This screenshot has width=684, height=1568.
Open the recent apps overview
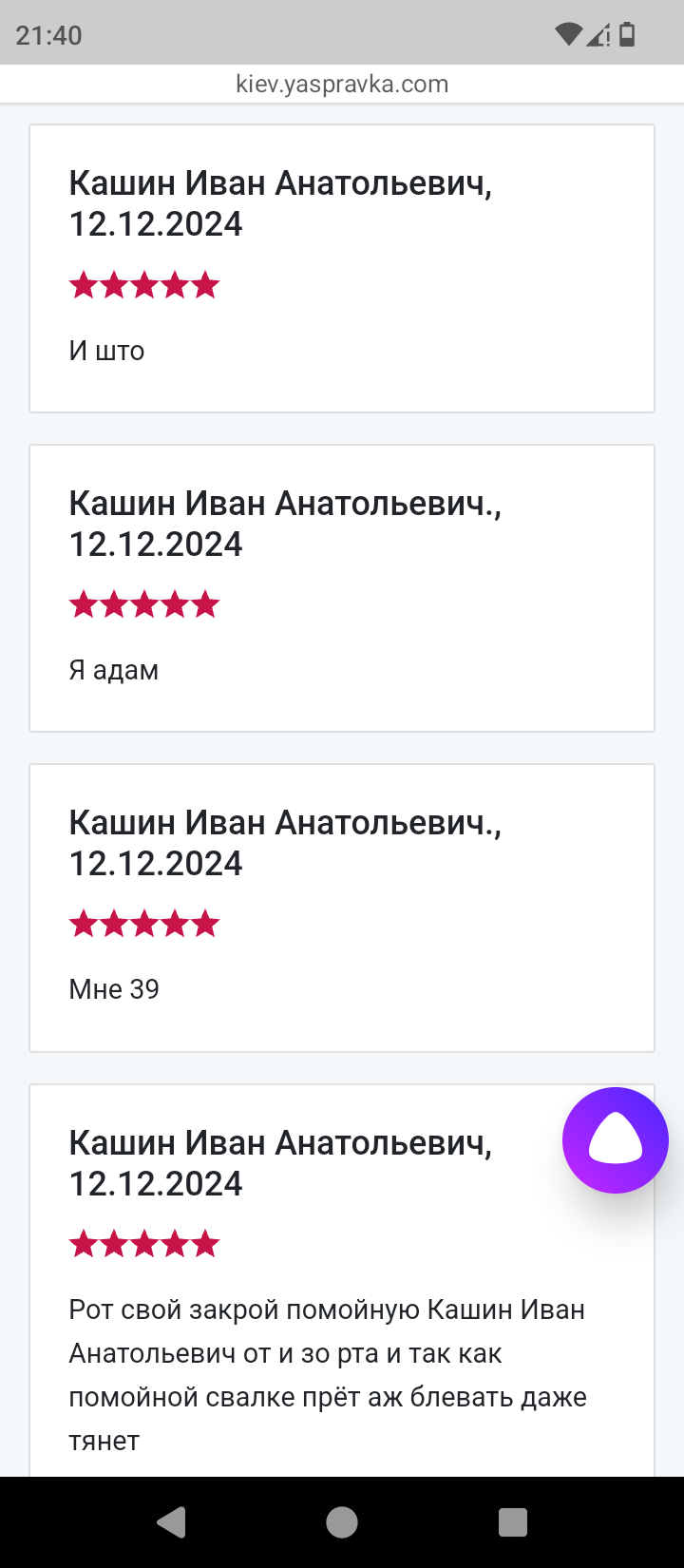pos(513,1522)
